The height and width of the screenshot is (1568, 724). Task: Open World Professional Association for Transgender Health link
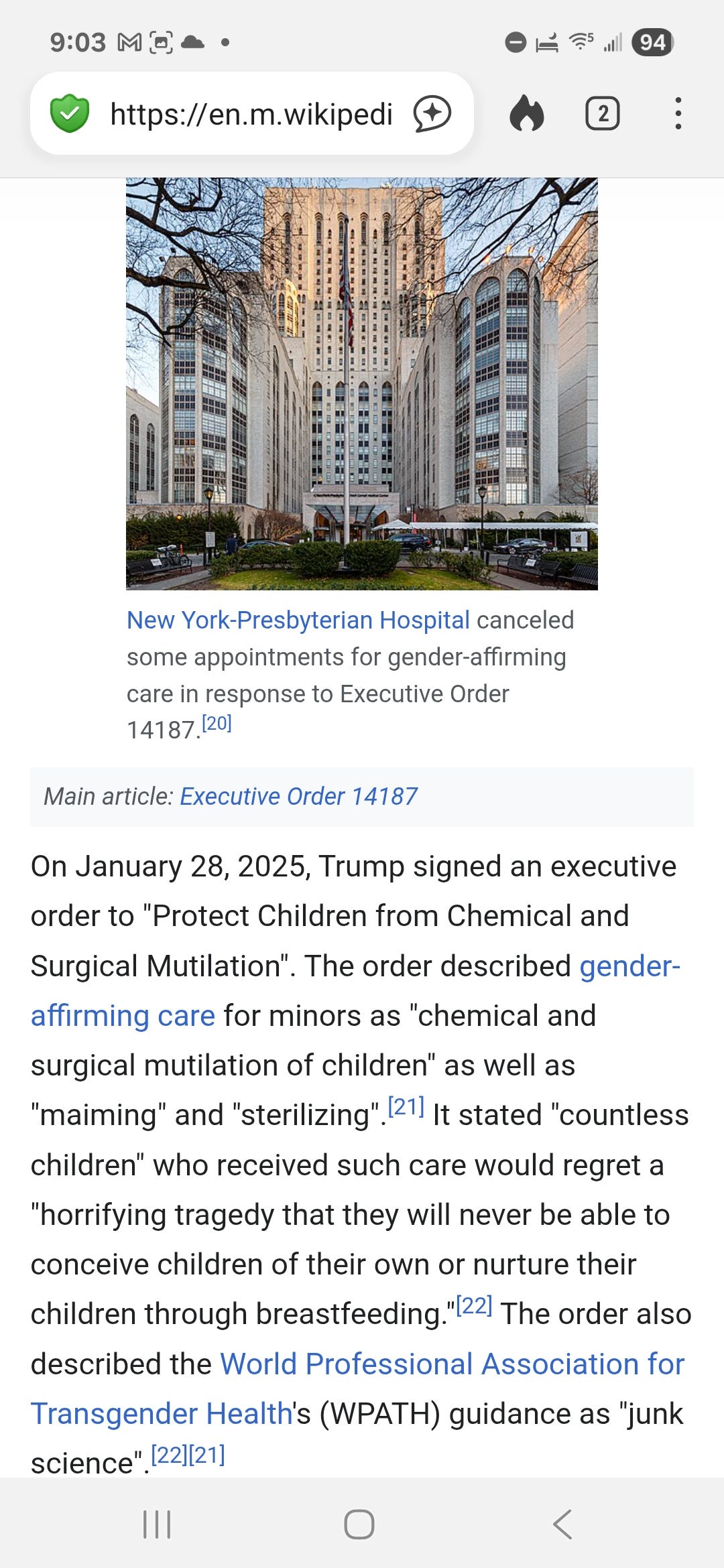[452, 1364]
